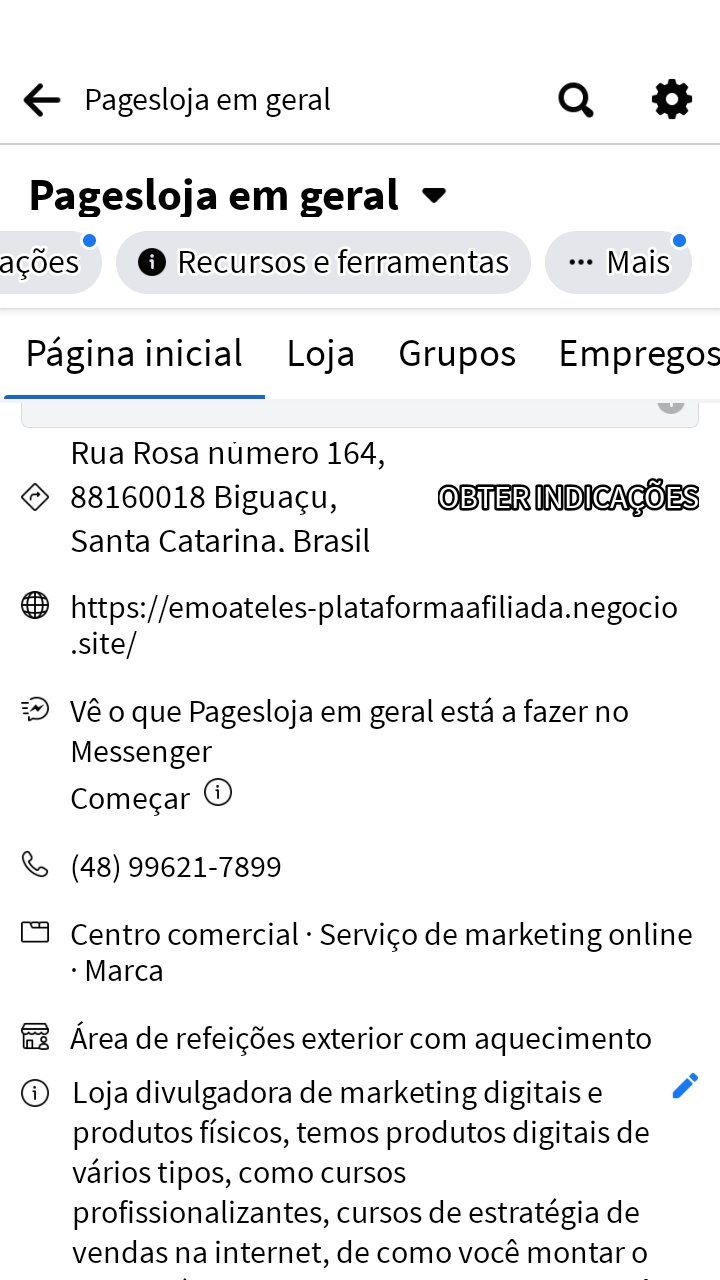Switch to the Loja tab

point(320,354)
